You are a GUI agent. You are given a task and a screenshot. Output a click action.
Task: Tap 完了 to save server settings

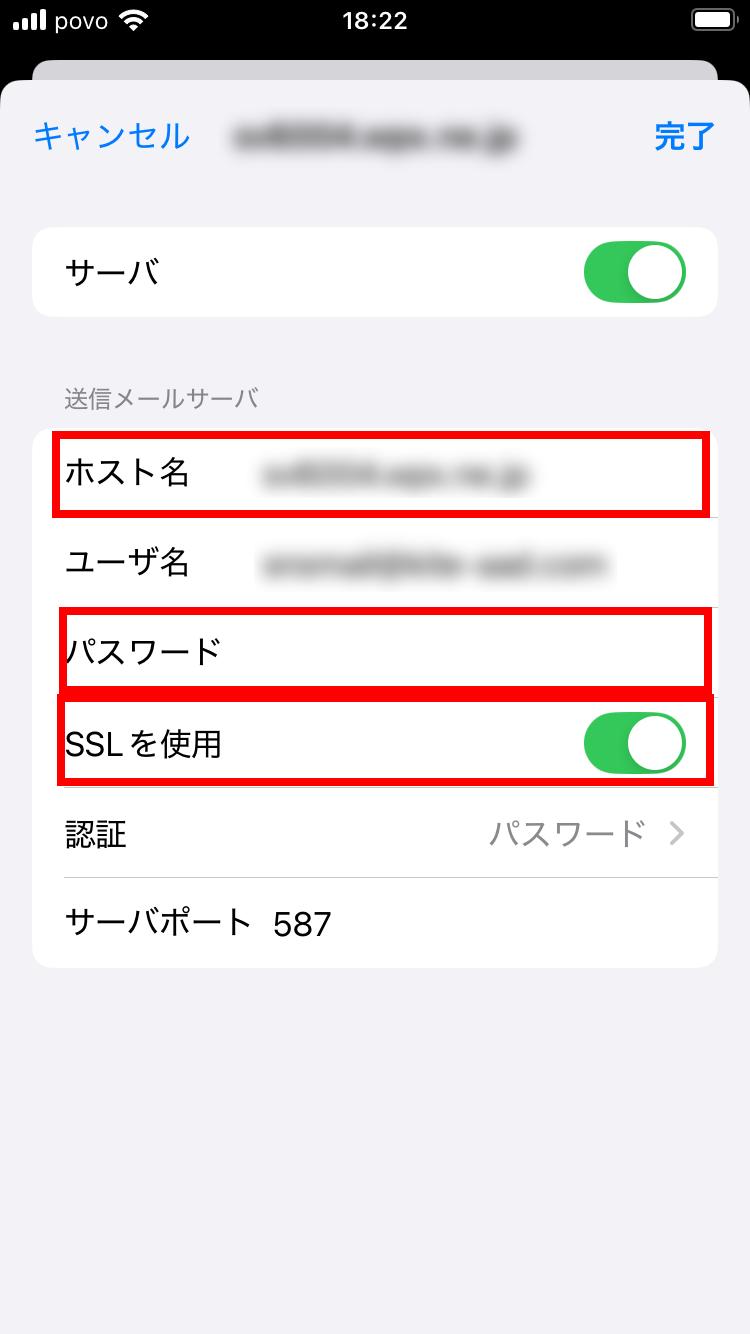click(x=685, y=136)
